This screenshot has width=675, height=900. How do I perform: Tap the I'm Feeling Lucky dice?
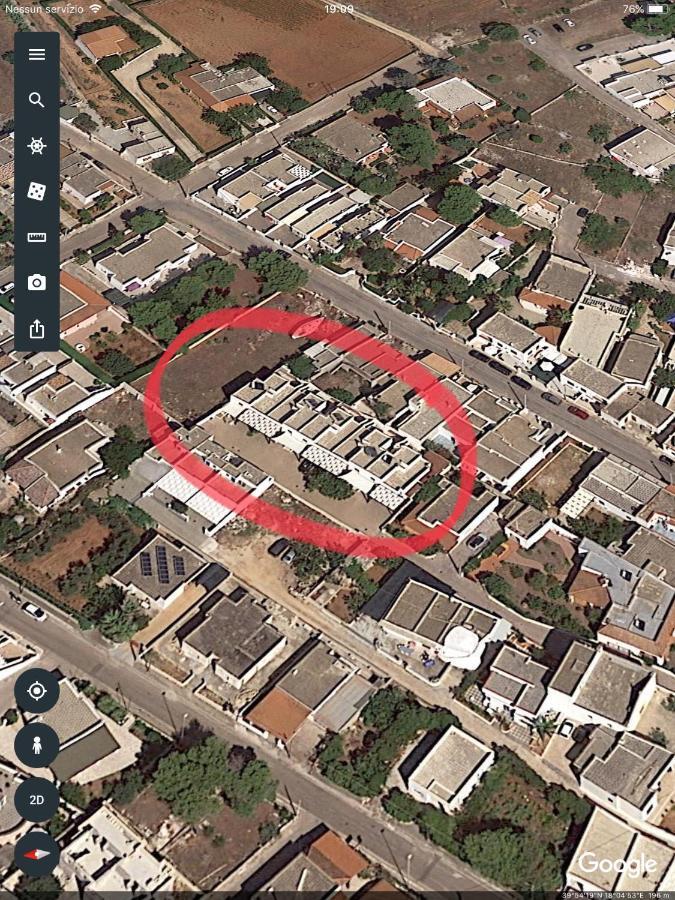click(x=37, y=191)
